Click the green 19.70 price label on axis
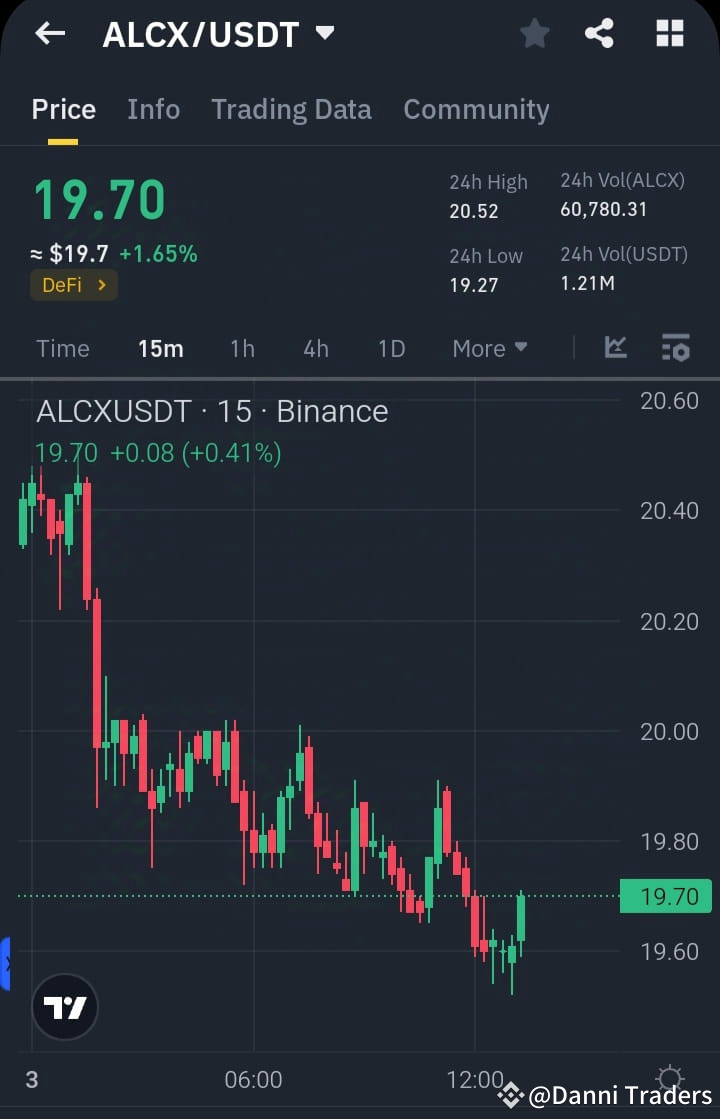720x1119 pixels. (x=666, y=896)
